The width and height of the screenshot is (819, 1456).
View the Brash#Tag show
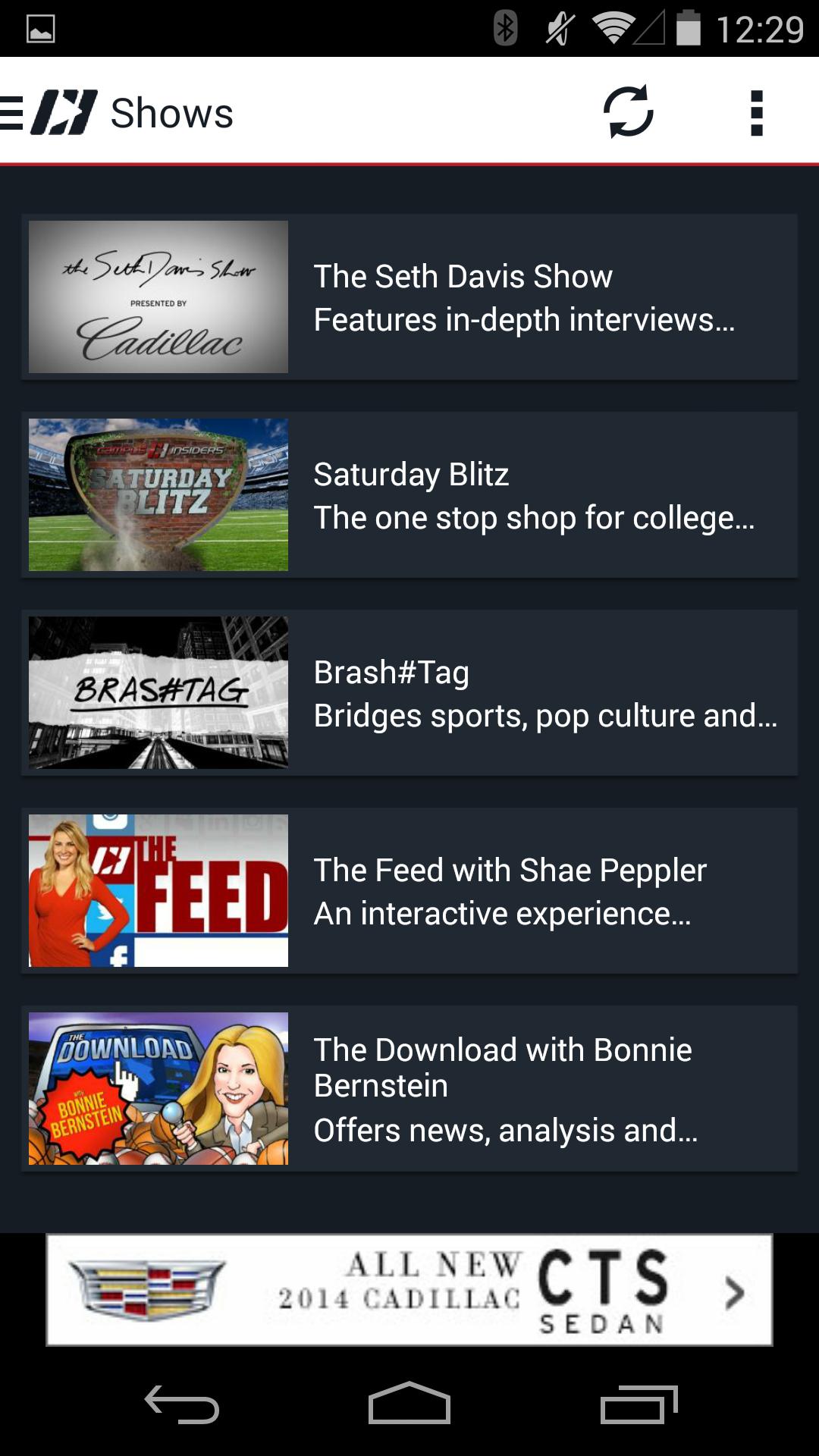click(x=409, y=692)
